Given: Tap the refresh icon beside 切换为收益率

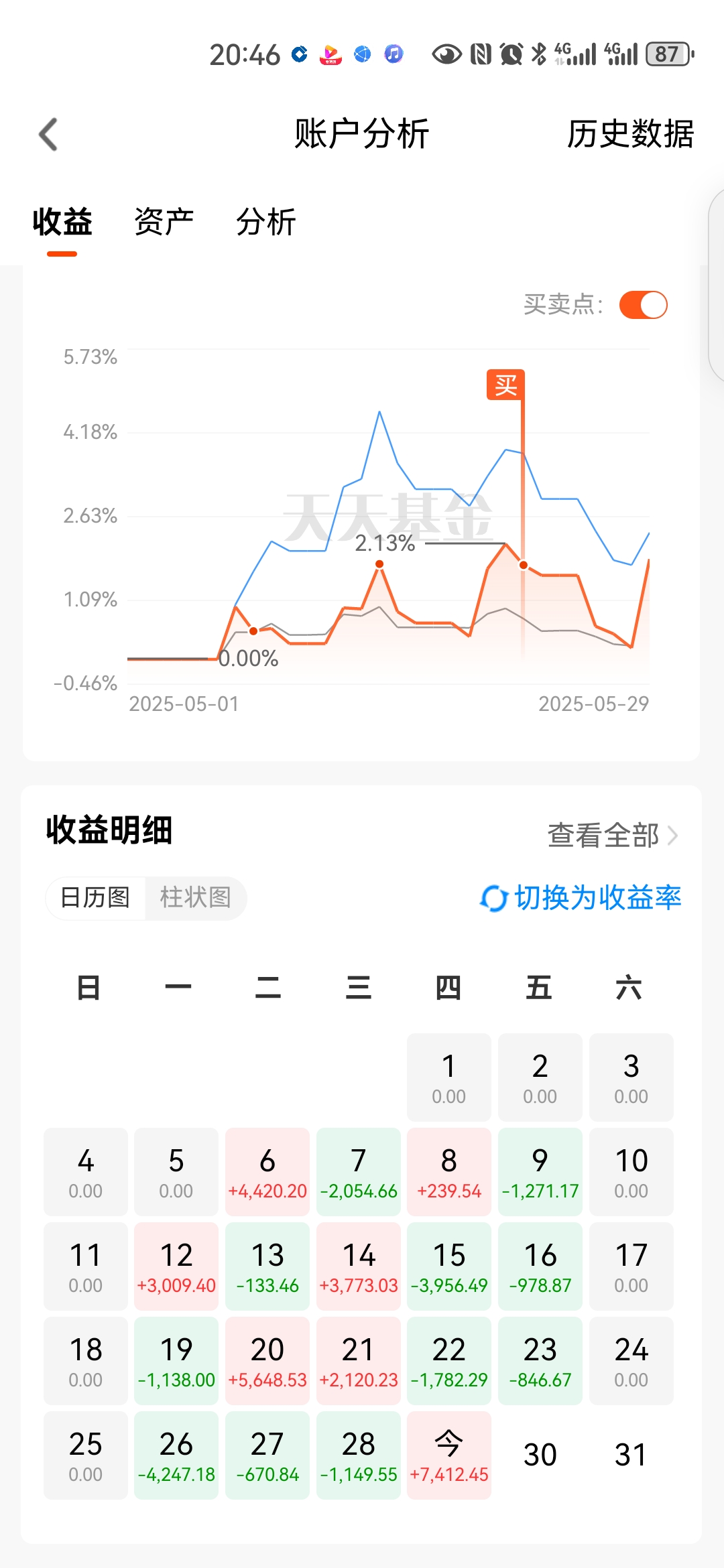Looking at the screenshot, I should [x=493, y=899].
